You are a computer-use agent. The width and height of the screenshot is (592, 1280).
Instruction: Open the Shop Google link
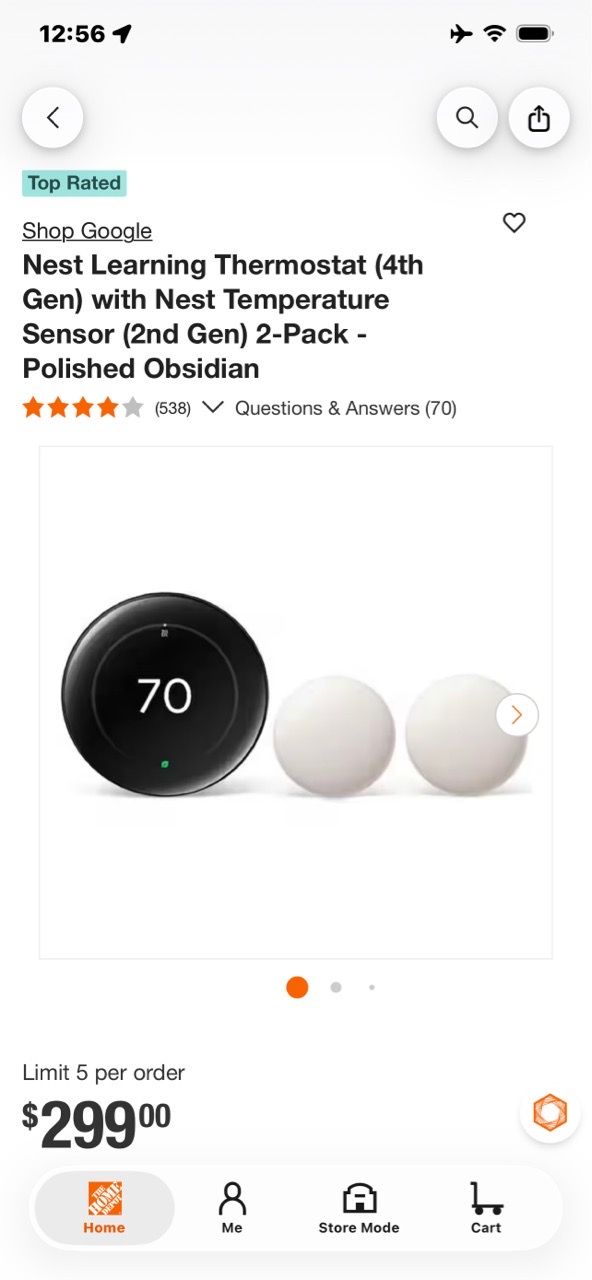point(87,231)
